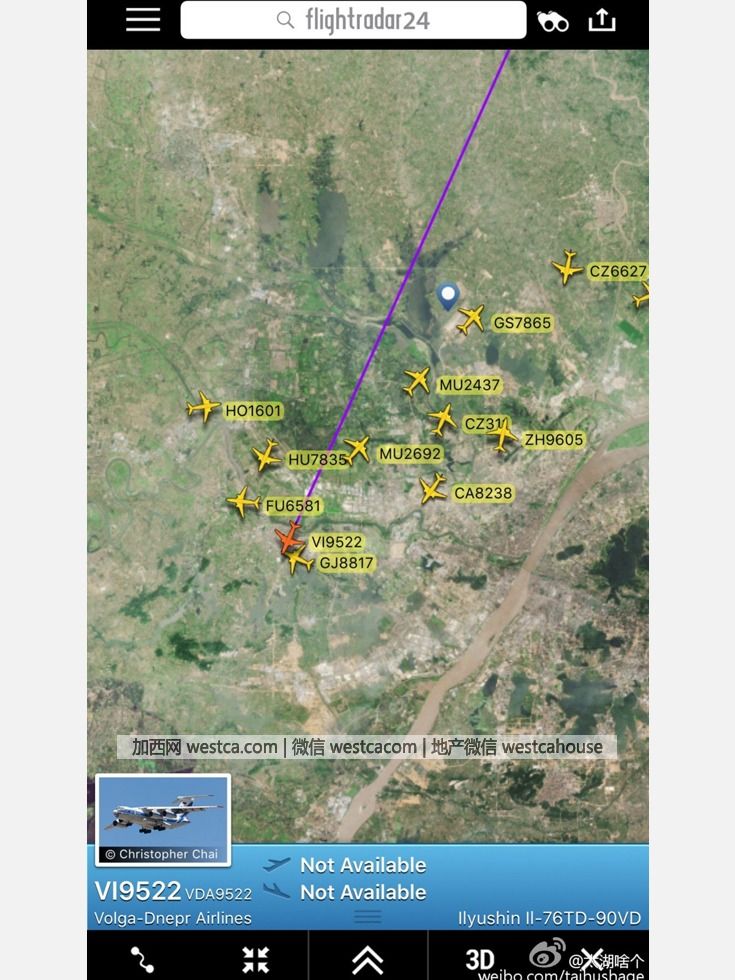735x980 pixels.
Task: Show the flight route view
Action: point(142,959)
